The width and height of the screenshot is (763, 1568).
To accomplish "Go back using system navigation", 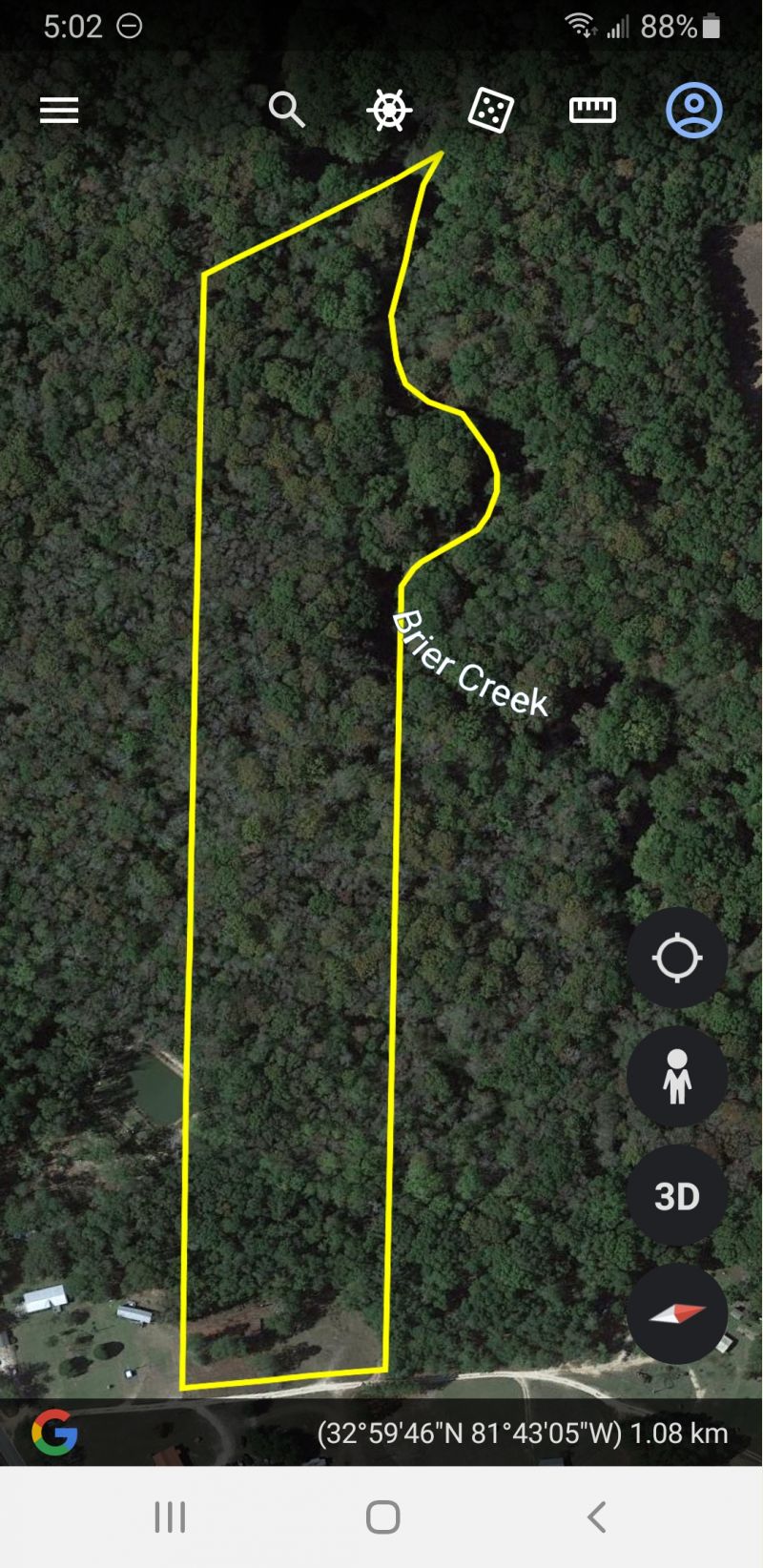I will click(x=596, y=1516).
